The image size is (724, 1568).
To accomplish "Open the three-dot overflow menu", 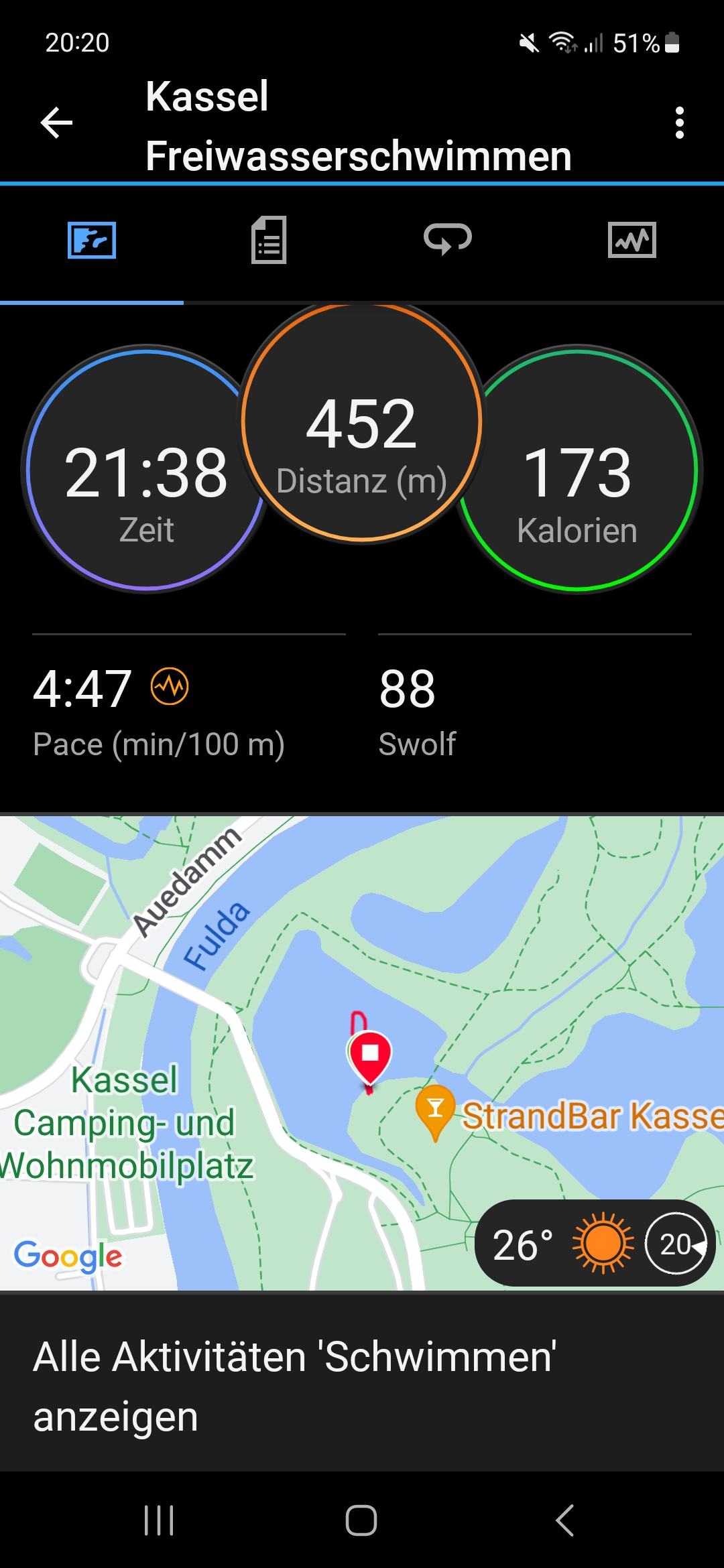I will click(679, 123).
